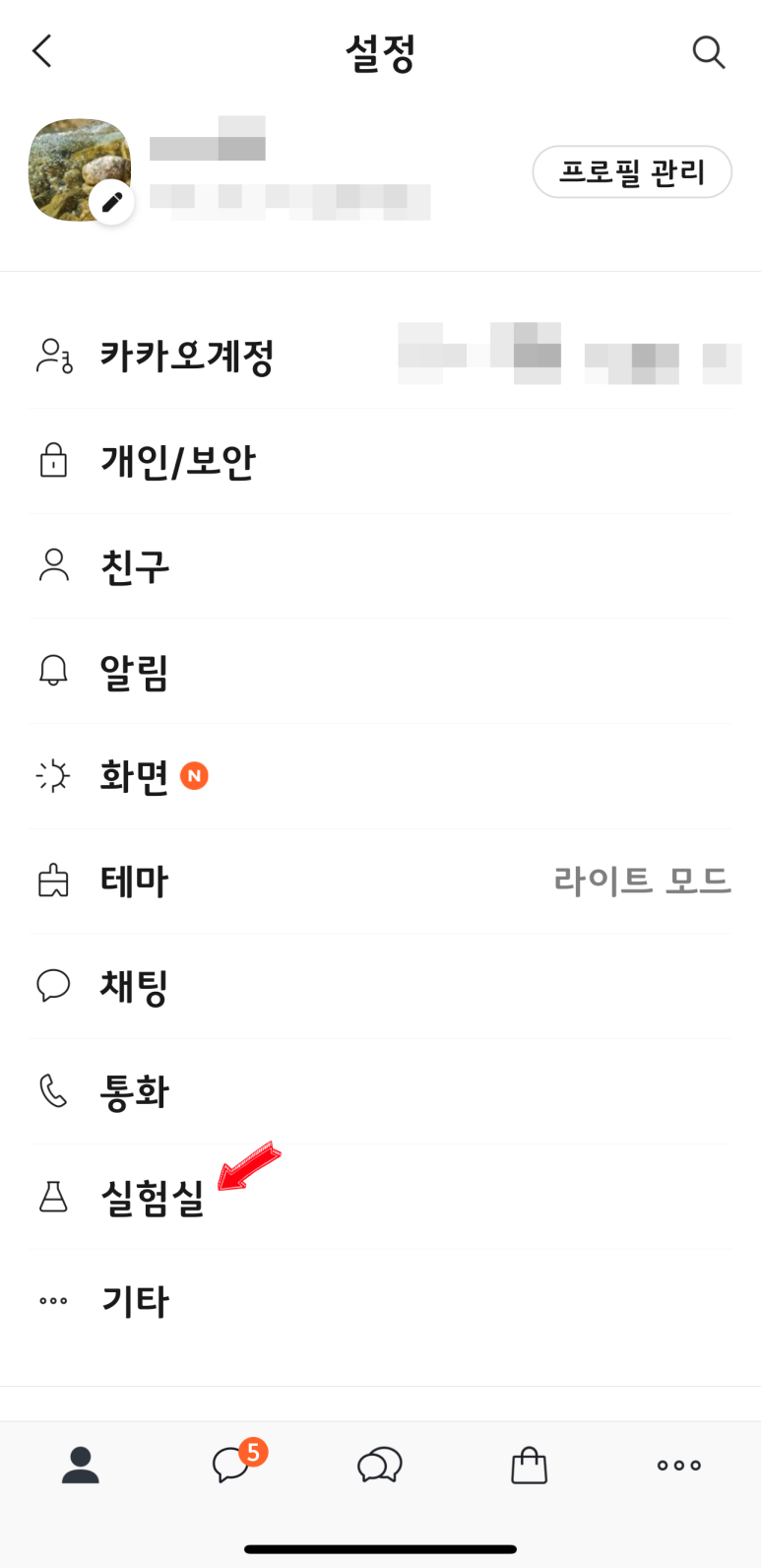Open 카카오계정 settings
761x1568 pixels.
[x=381, y=356]
